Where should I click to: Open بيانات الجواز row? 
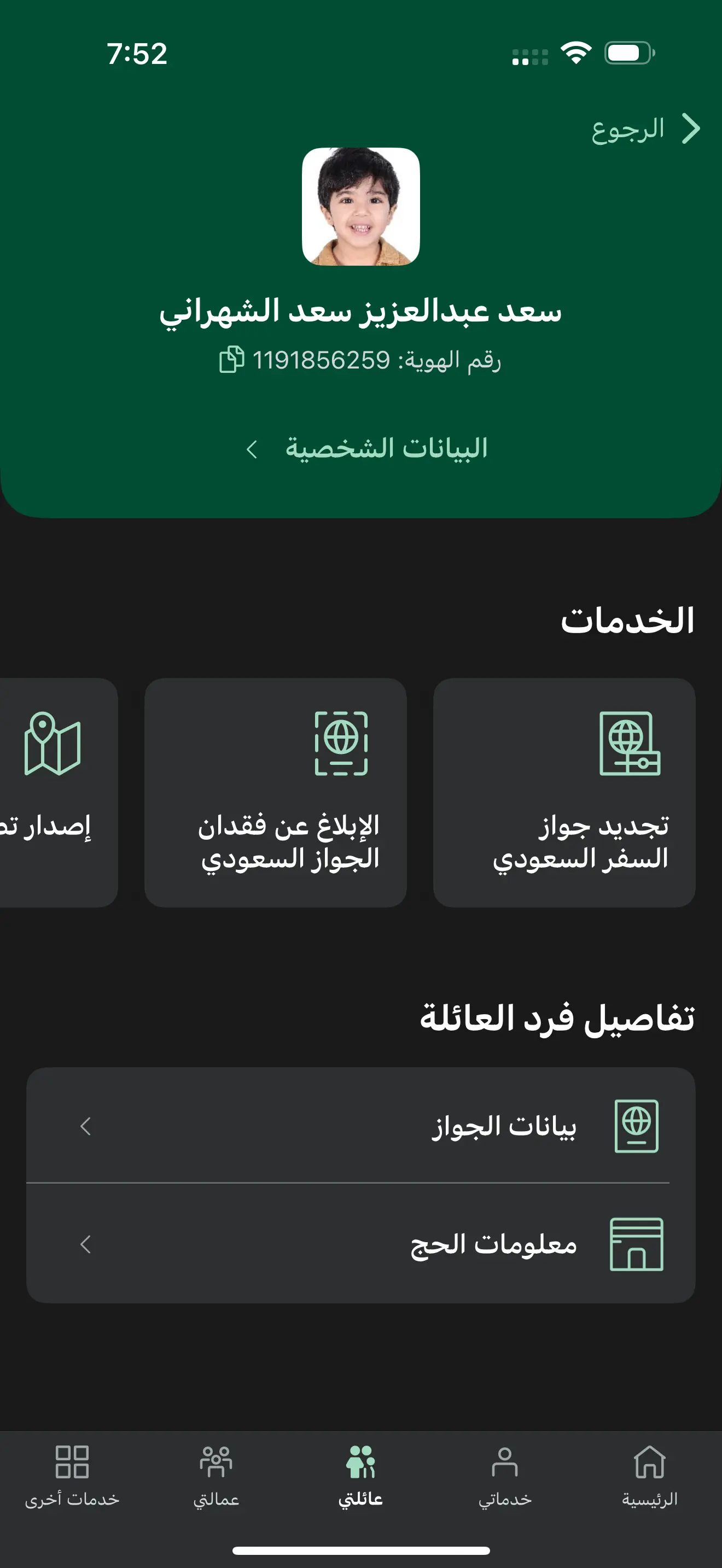[360, 1126]
